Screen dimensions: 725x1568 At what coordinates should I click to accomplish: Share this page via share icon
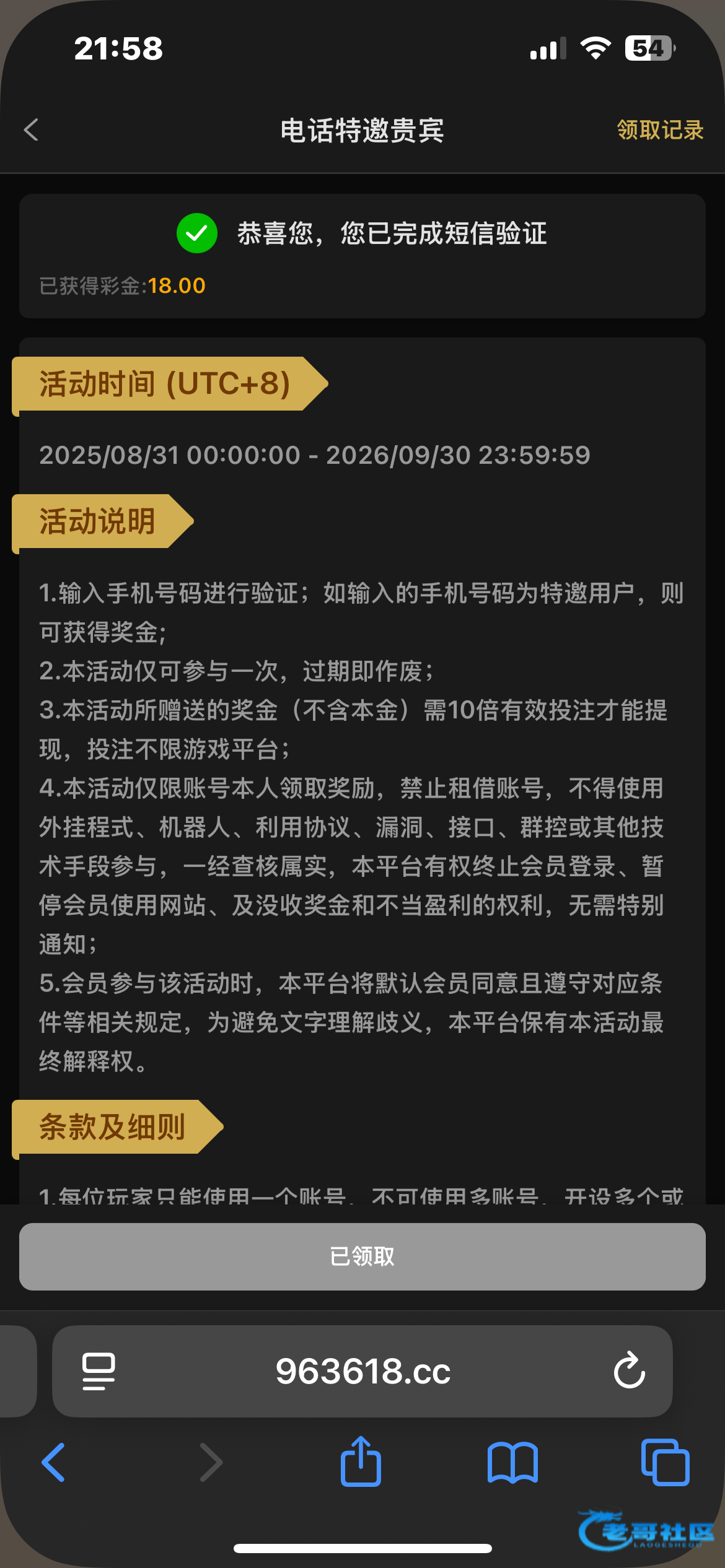tap(361, 1461)
